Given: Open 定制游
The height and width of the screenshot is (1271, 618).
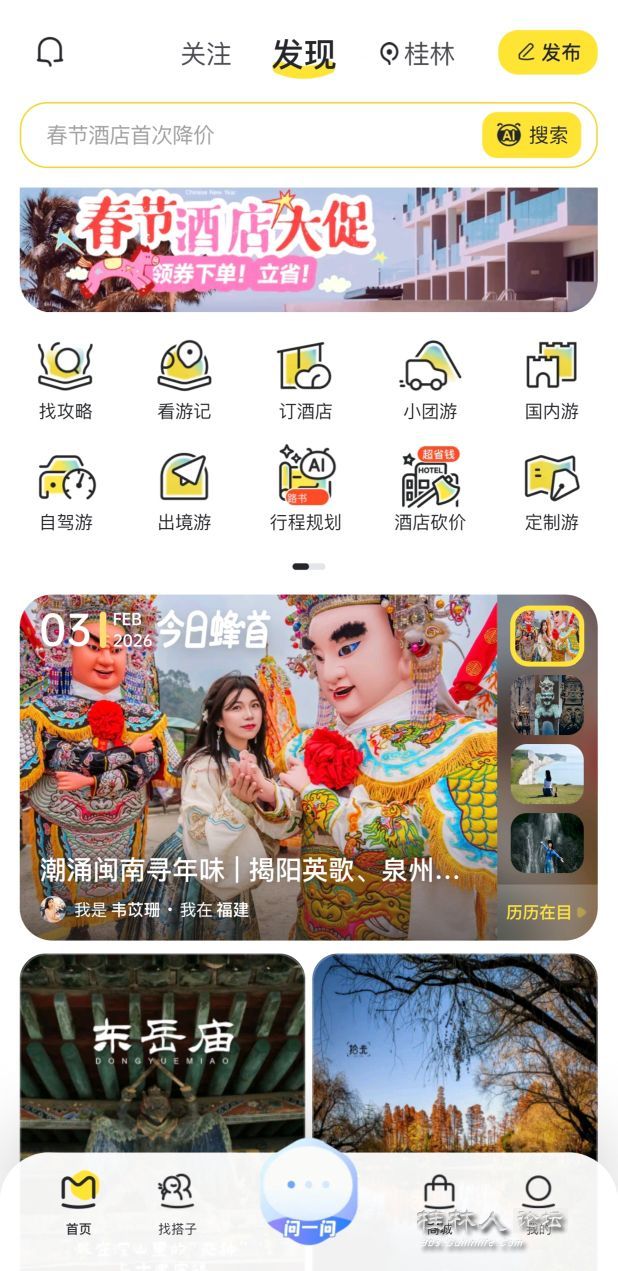Looking at the screenshot, I should (552, 492).
